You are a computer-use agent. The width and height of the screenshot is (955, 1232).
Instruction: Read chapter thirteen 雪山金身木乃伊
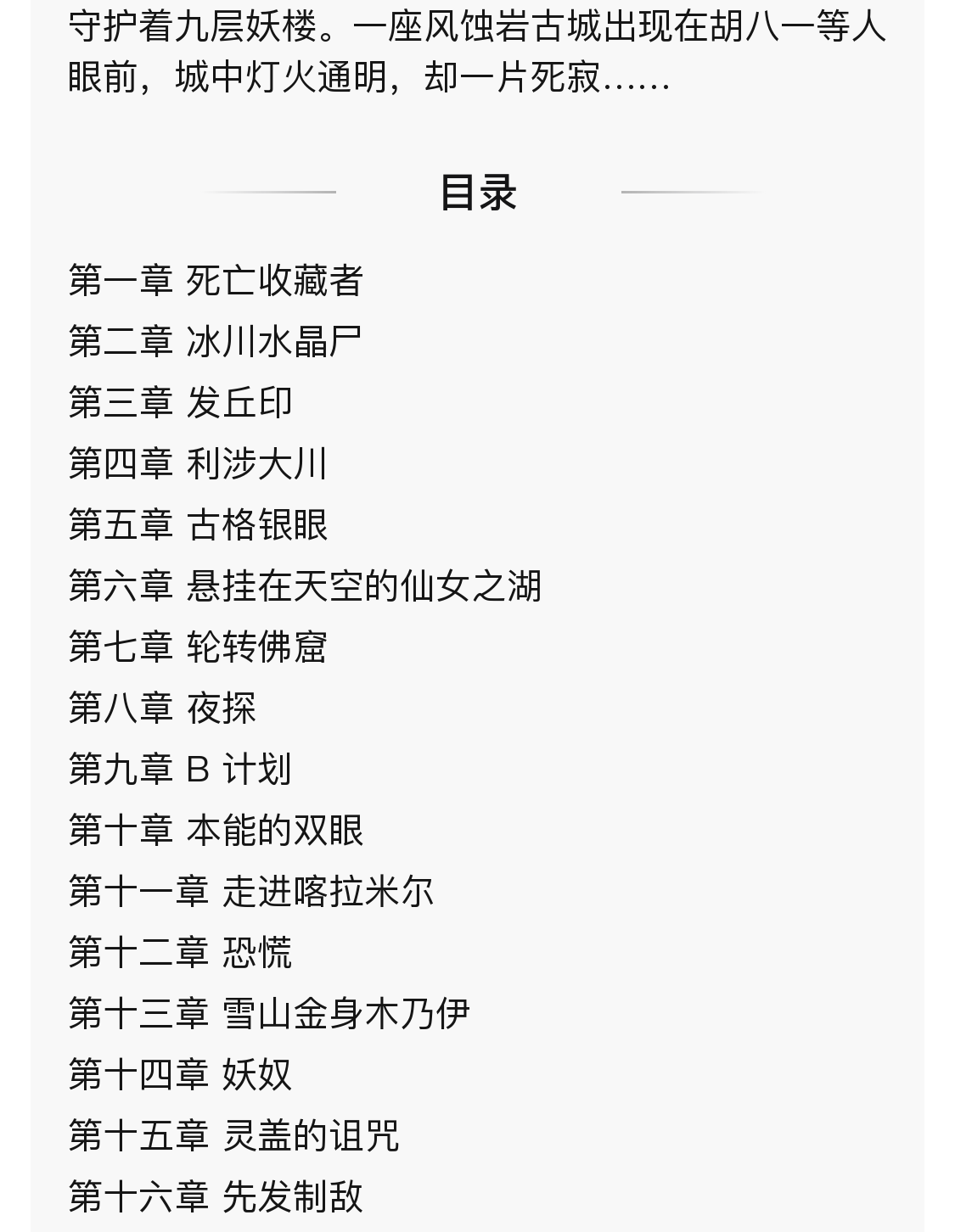[269, 1014]
